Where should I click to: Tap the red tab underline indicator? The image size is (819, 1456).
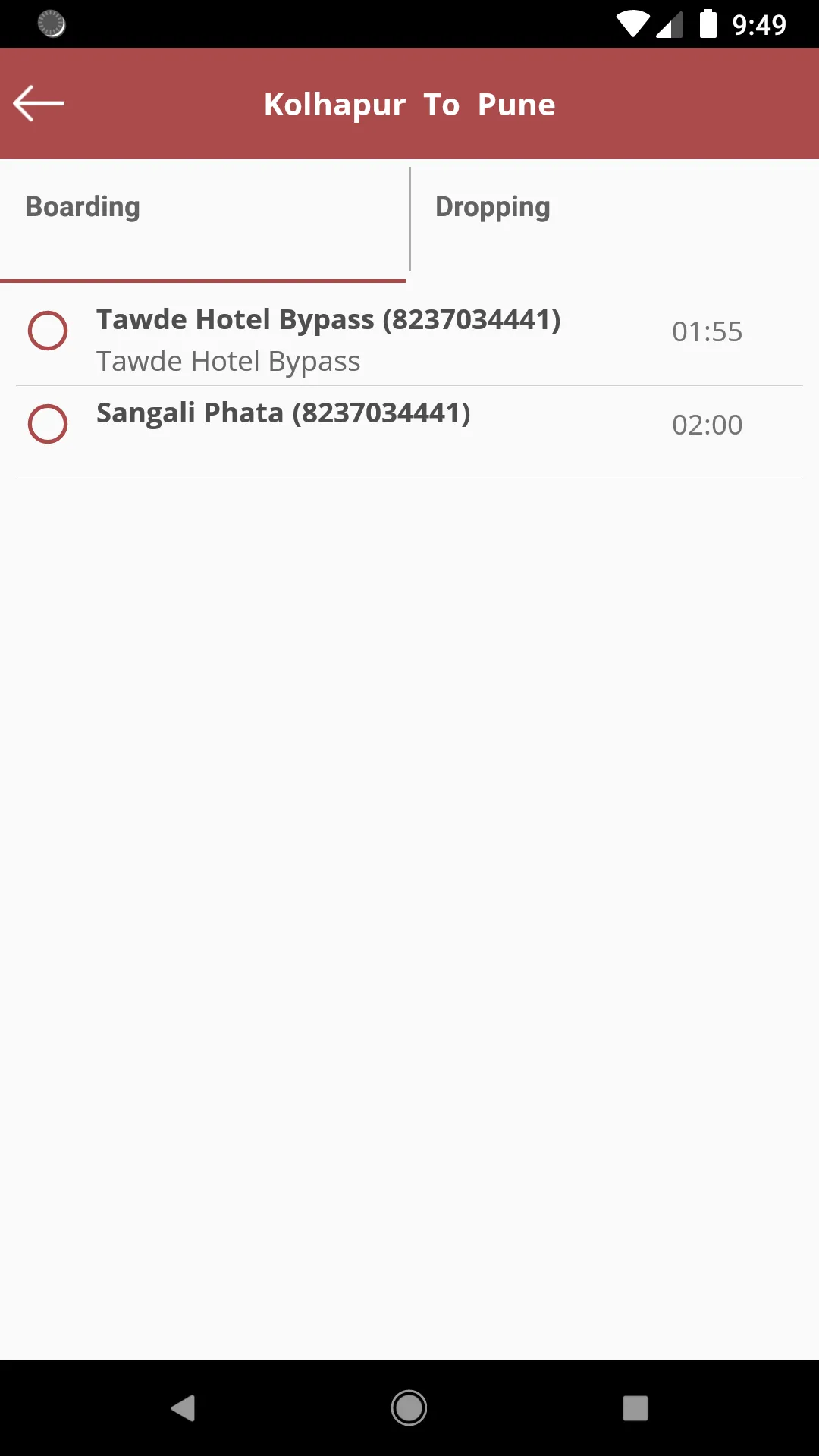click(202, 281)
